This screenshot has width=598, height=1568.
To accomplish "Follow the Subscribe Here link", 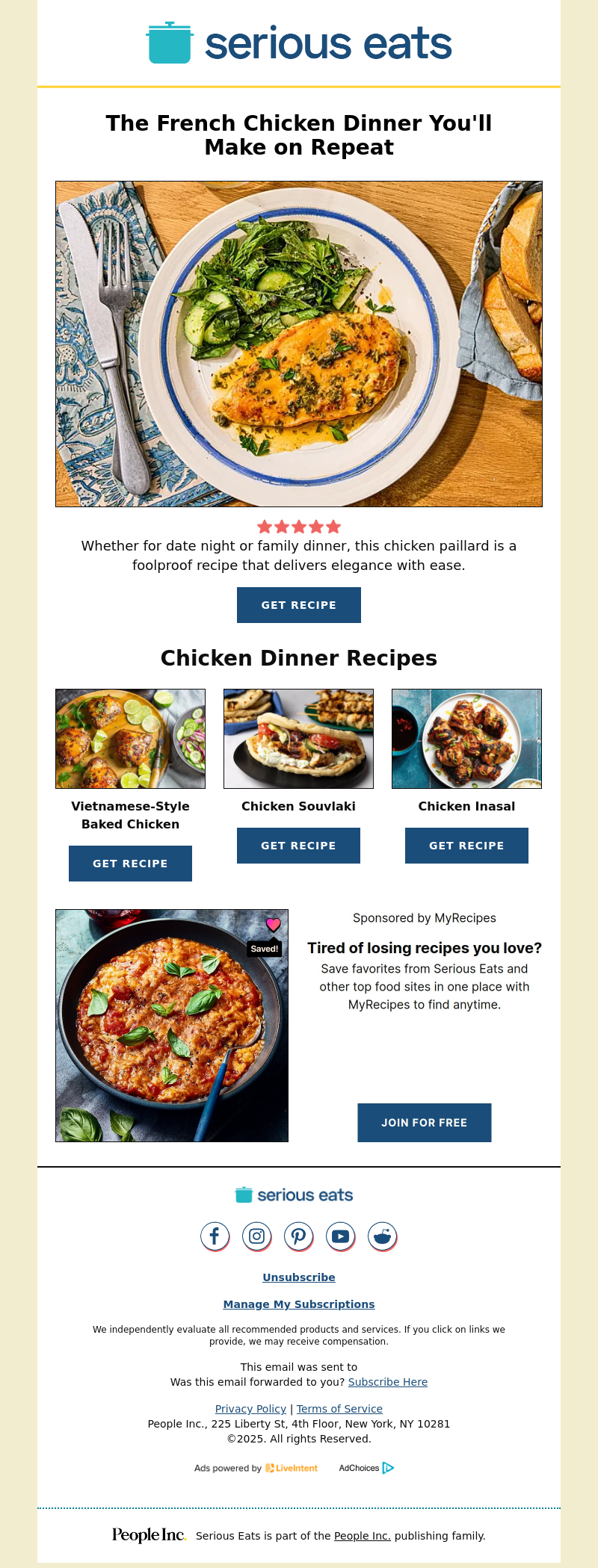I will pyautogui.click(x=387, y=1382).
